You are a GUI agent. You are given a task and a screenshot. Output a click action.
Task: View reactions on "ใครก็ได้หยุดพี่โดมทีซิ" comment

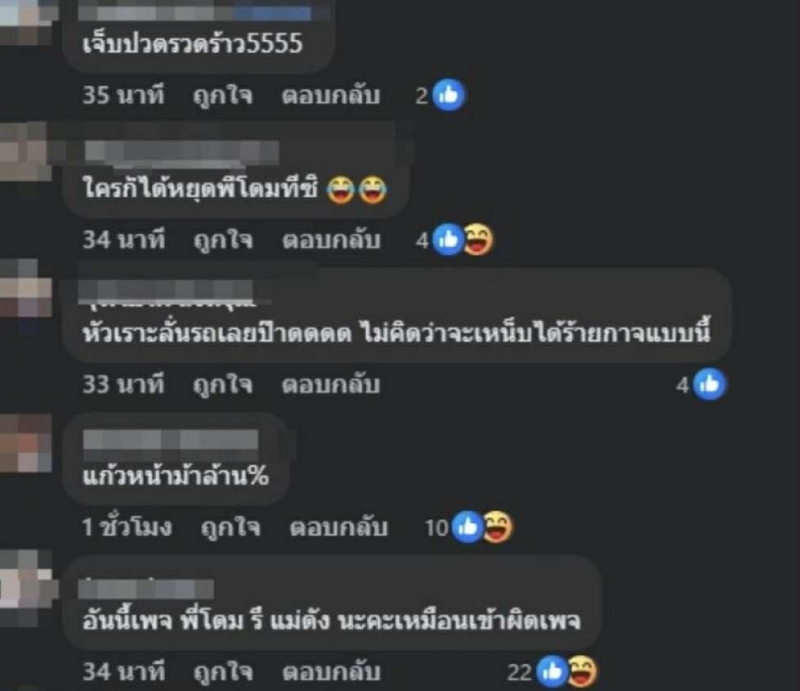pyautogui.click(x=460, y=240)
